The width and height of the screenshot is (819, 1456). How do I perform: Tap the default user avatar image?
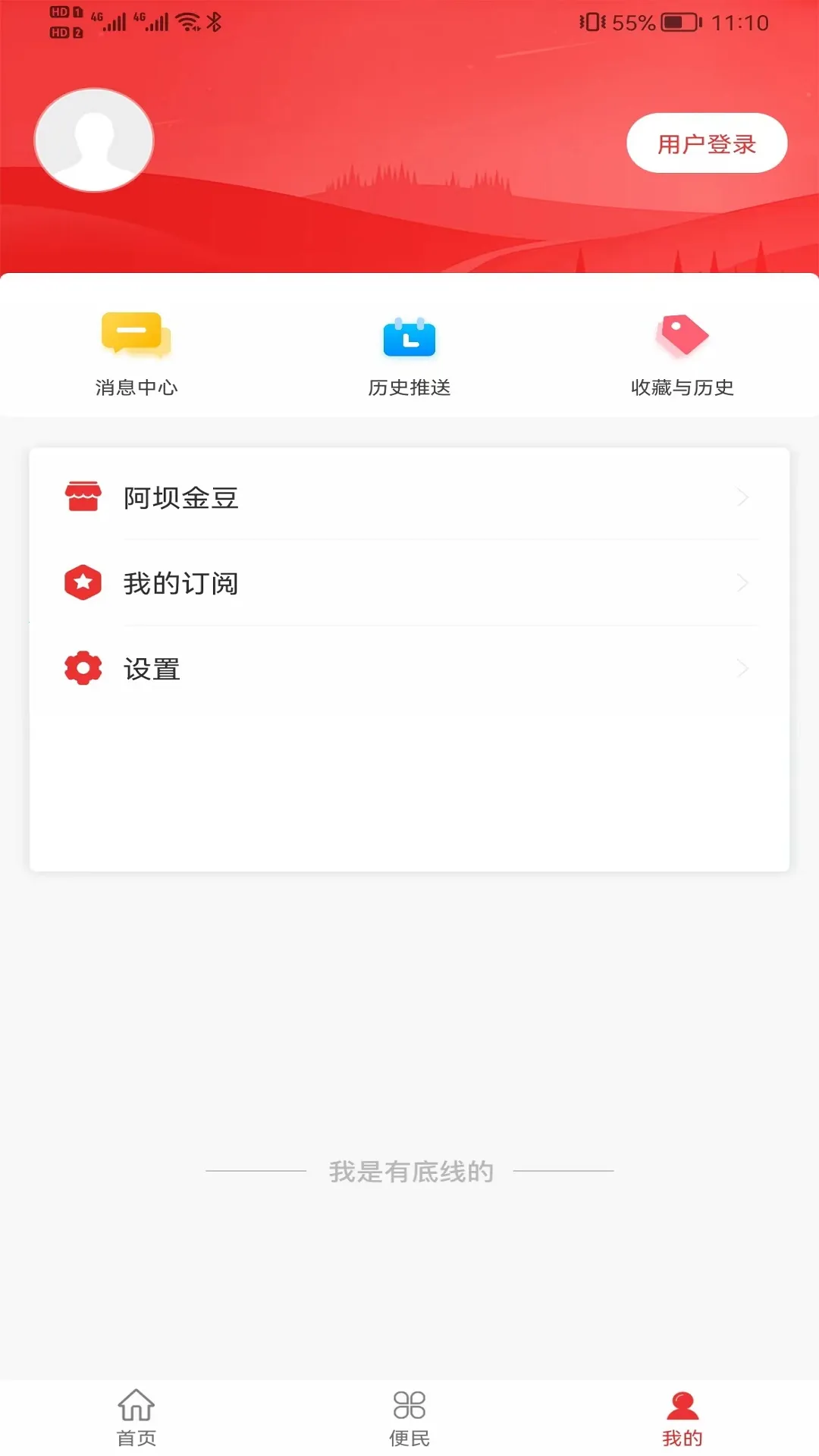click(x=93, y=140)
